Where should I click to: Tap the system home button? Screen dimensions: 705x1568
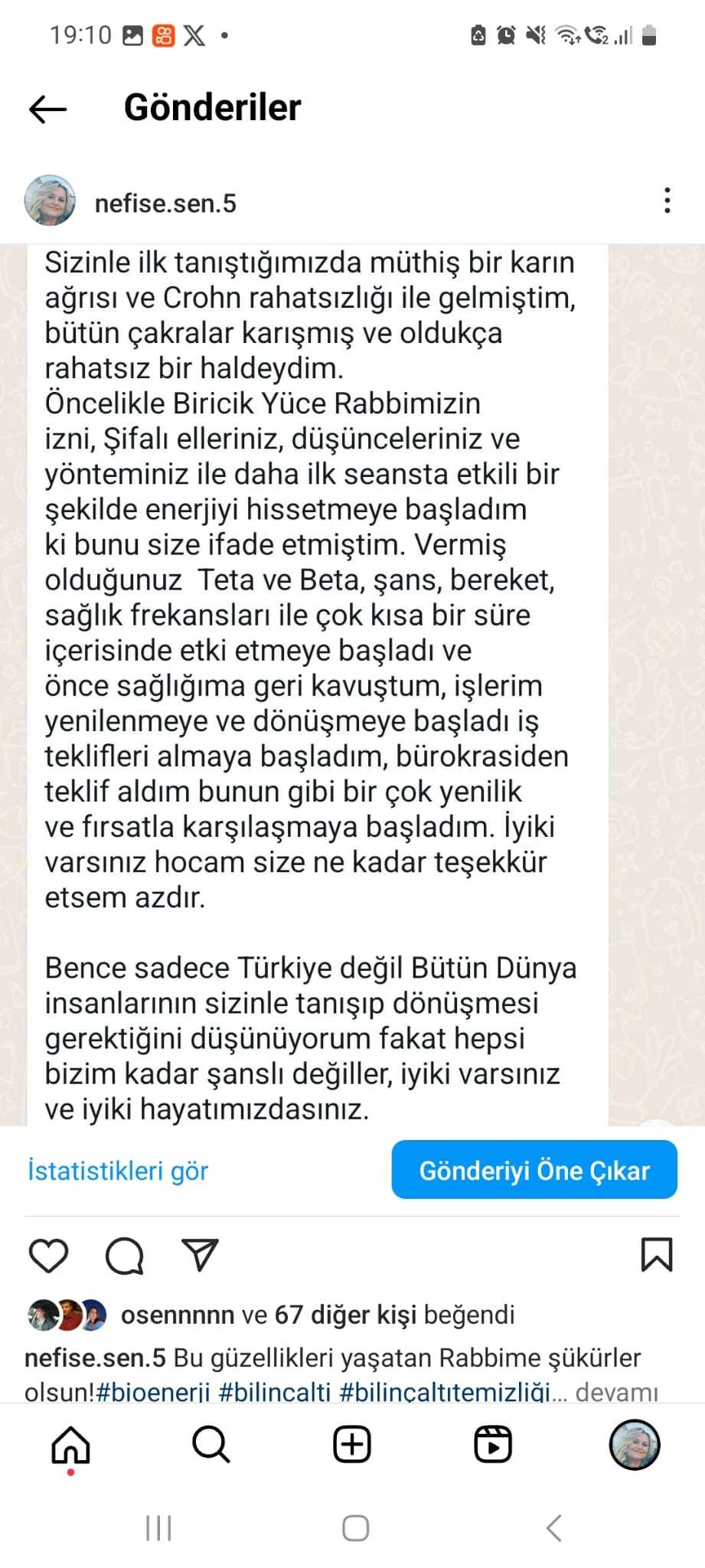coord(355,1528)
